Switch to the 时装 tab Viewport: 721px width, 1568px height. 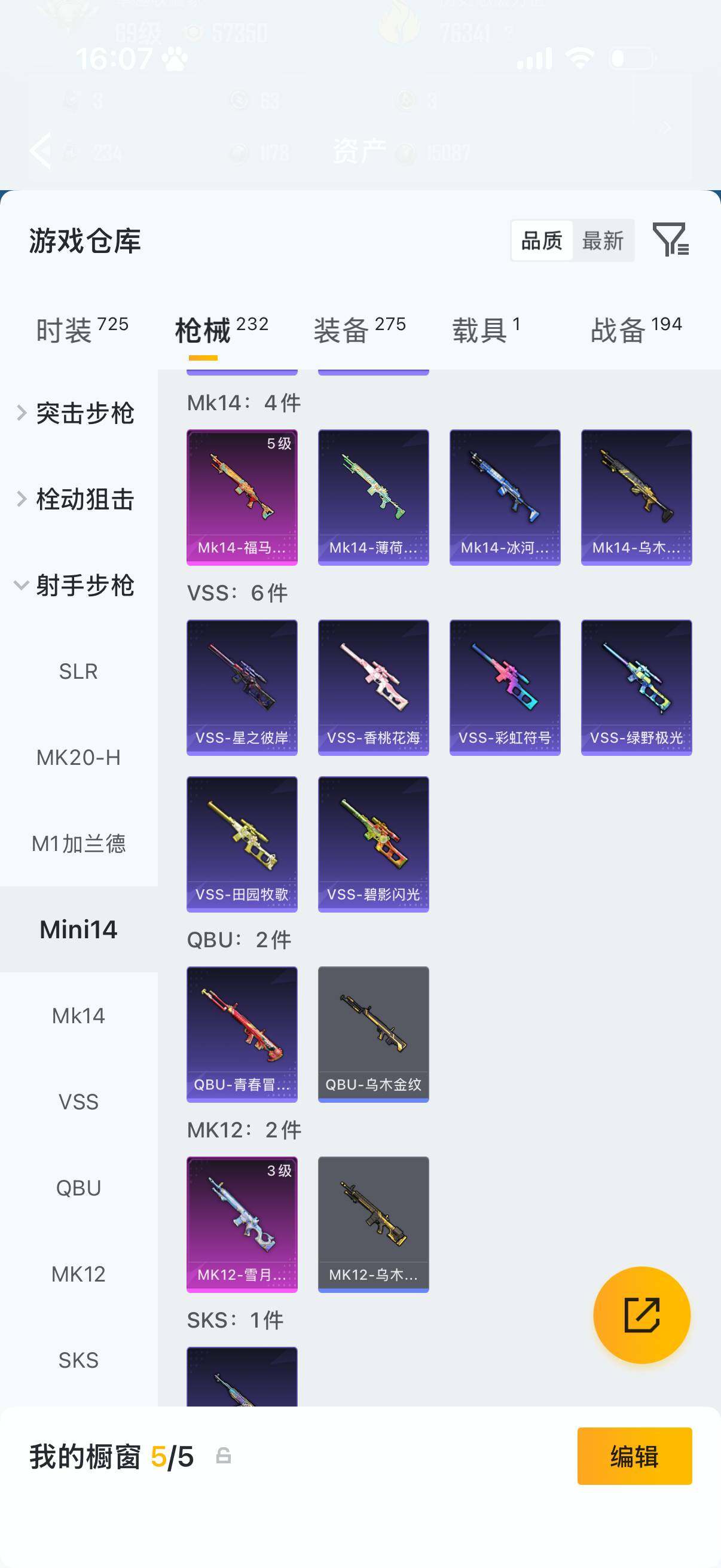81,330
